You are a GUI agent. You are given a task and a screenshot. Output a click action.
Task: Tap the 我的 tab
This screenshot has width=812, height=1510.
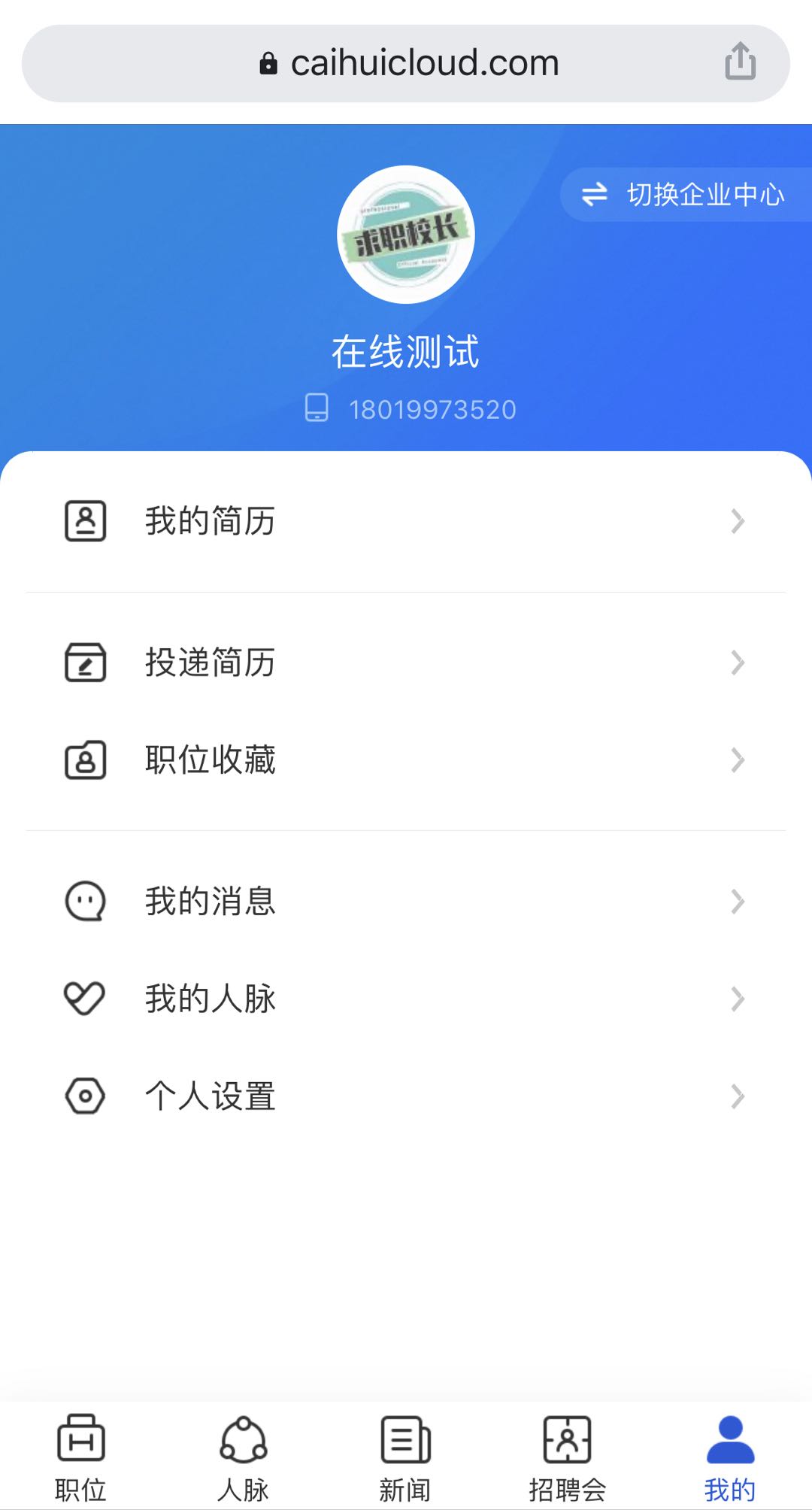pyautogui.click(x=730, y=1457)
